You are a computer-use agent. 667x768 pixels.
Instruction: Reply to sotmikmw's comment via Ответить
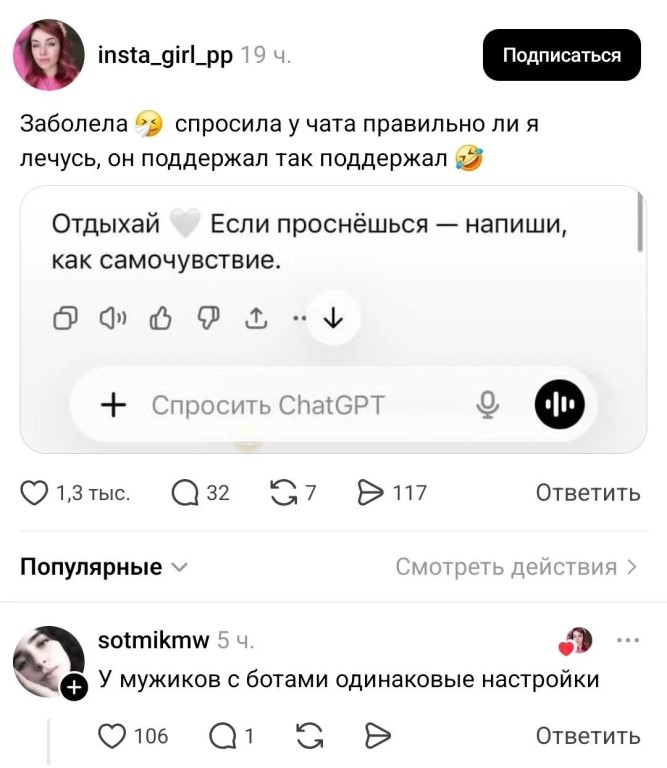pos(587,736)
